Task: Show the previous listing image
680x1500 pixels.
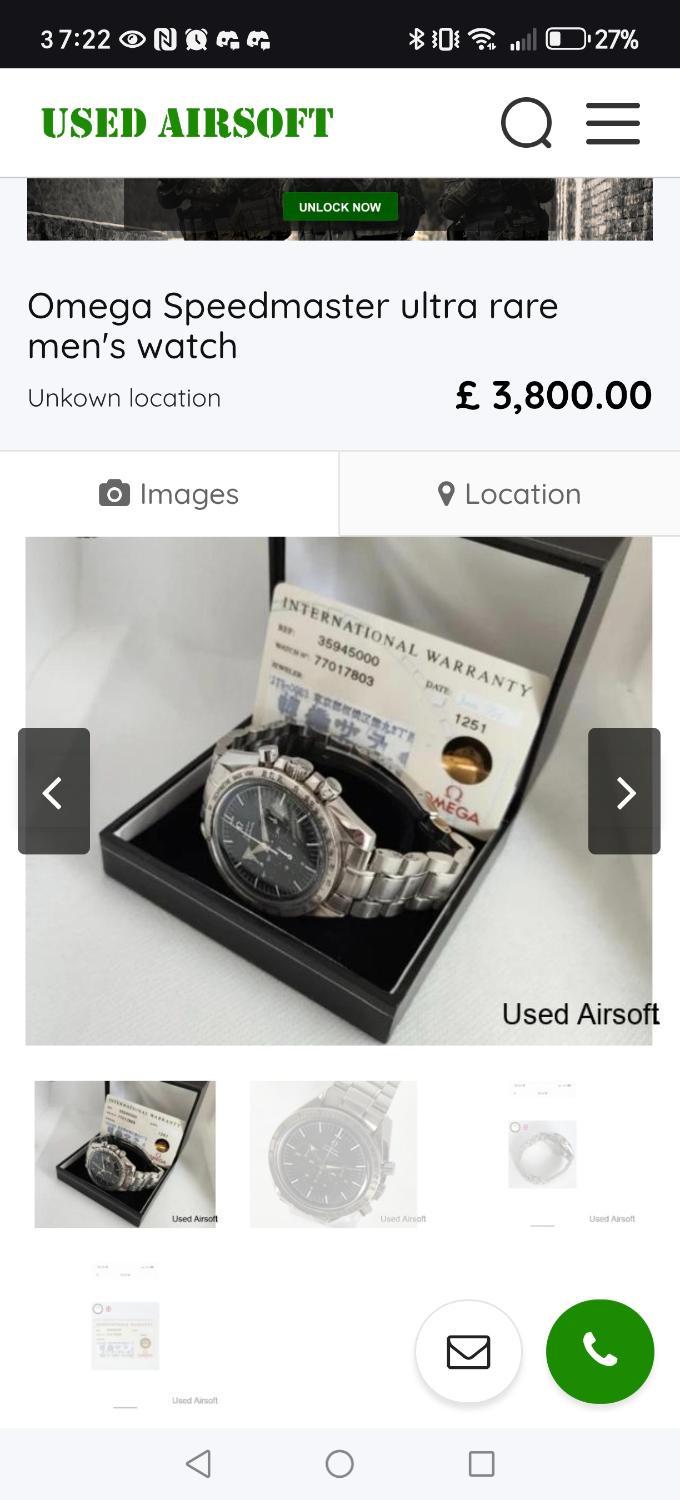Action: (54, 791)
